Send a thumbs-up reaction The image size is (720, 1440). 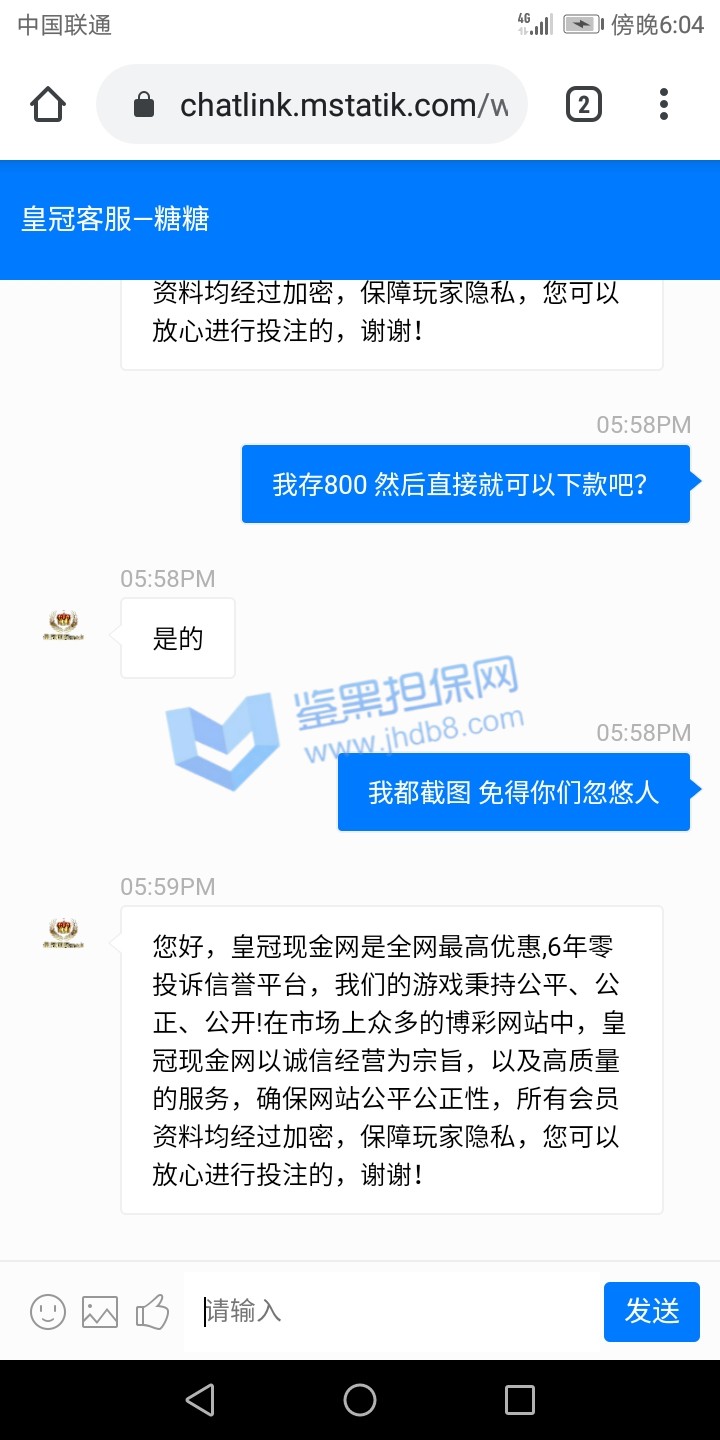[152, 1311]
